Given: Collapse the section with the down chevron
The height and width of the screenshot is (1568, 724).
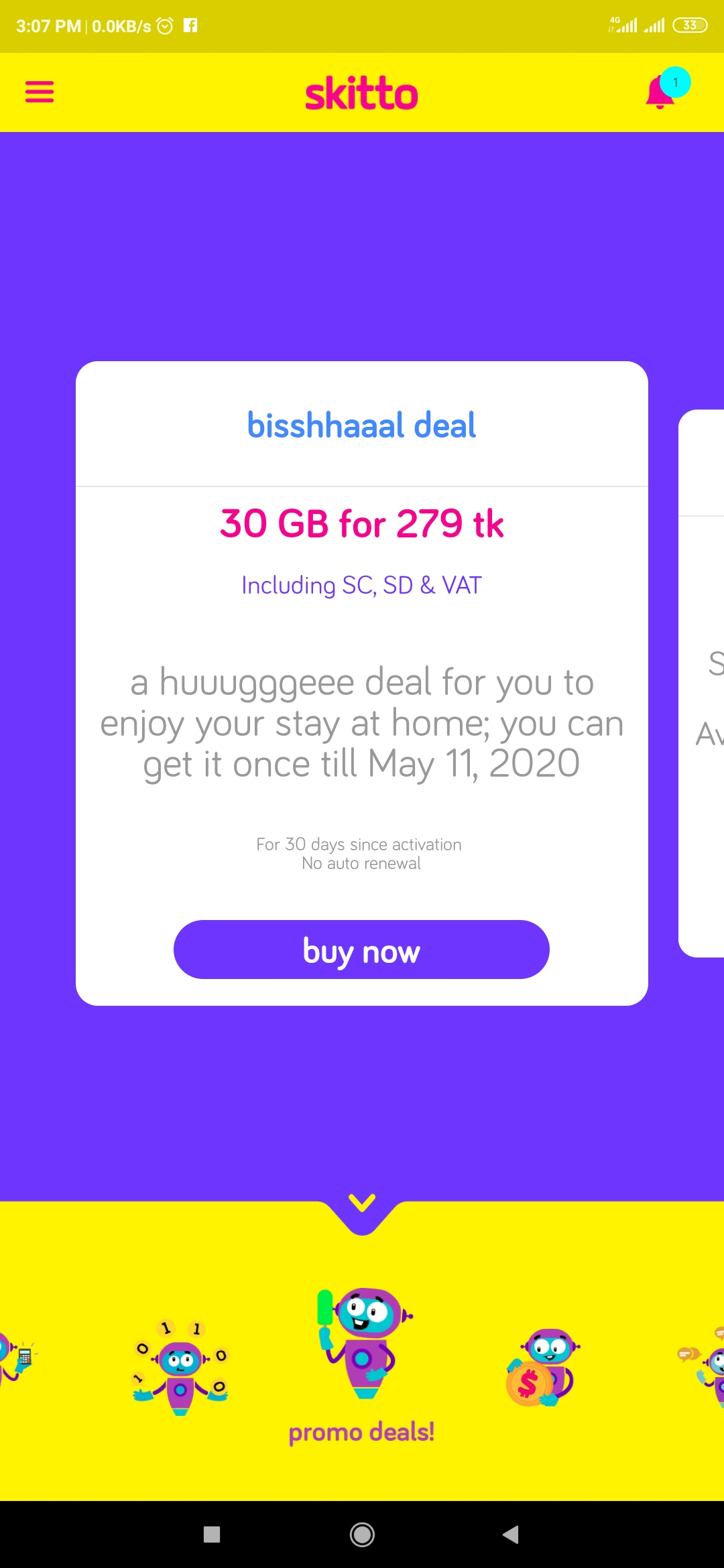Looking at the screenshot, I should tap(362, 1203).
